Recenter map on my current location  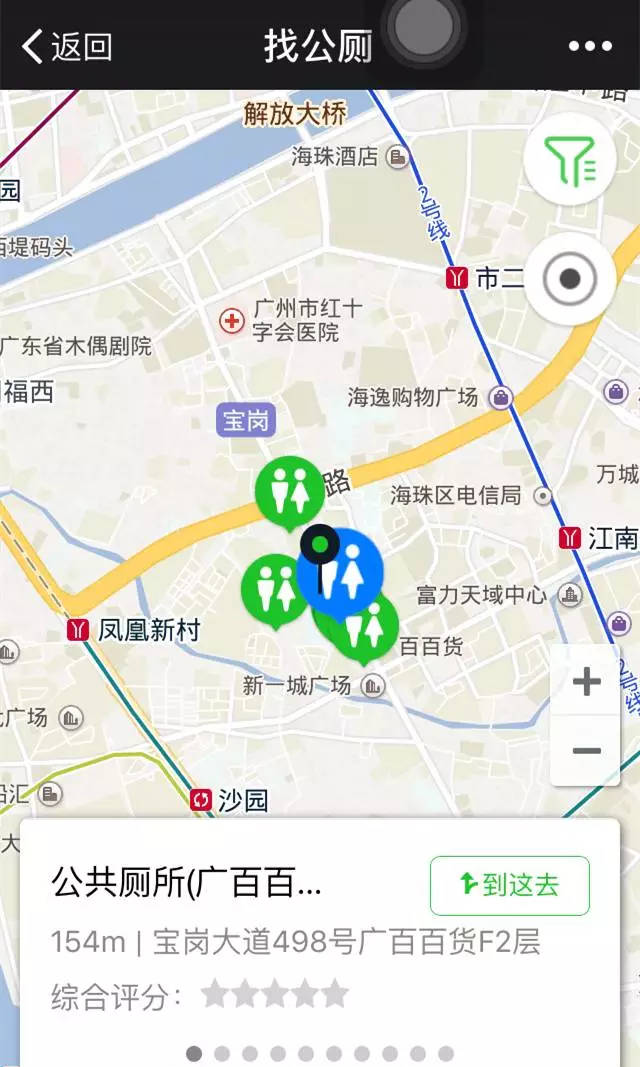point(570,278)
